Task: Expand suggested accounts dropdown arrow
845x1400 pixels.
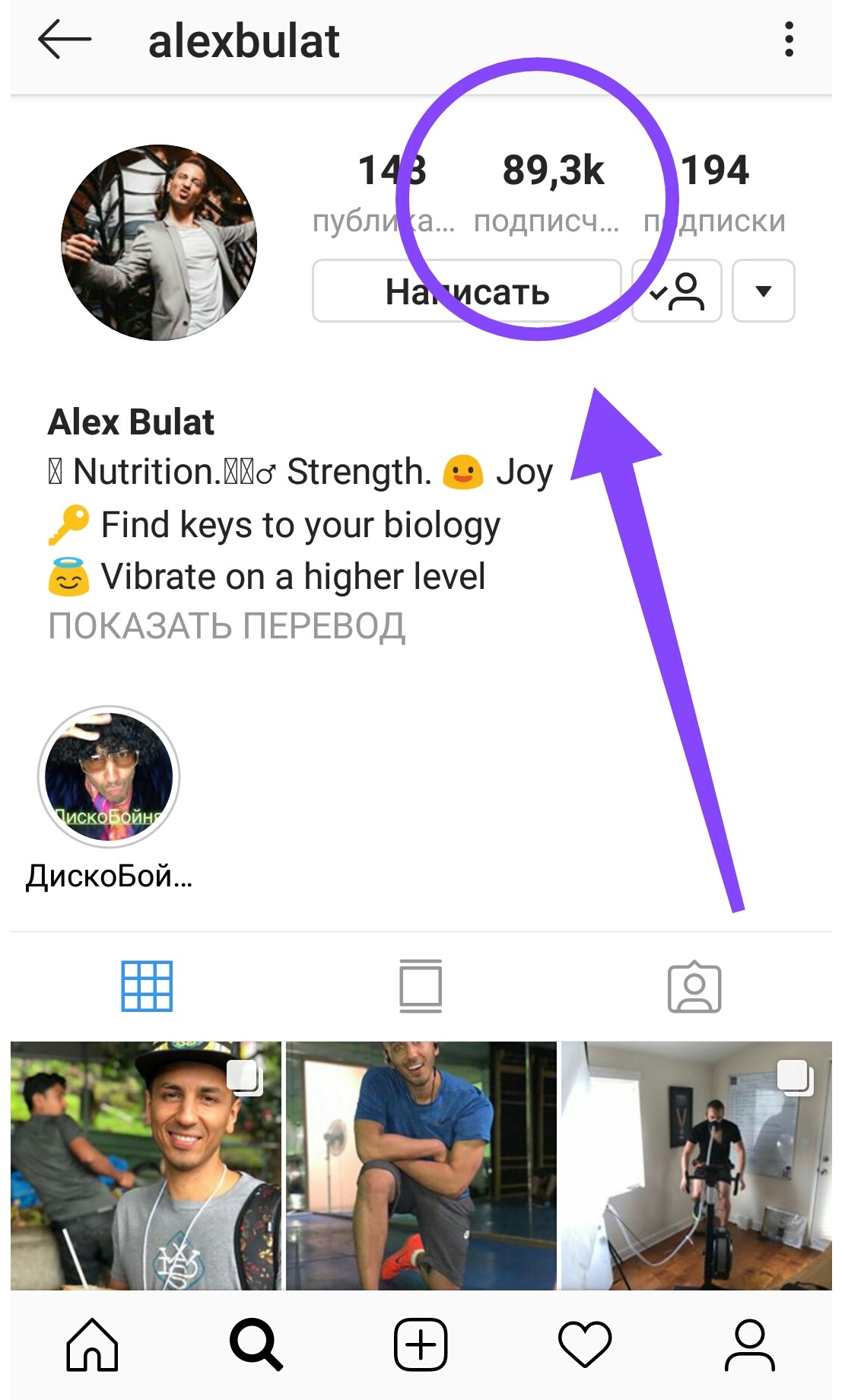Action: pos(763,291)
